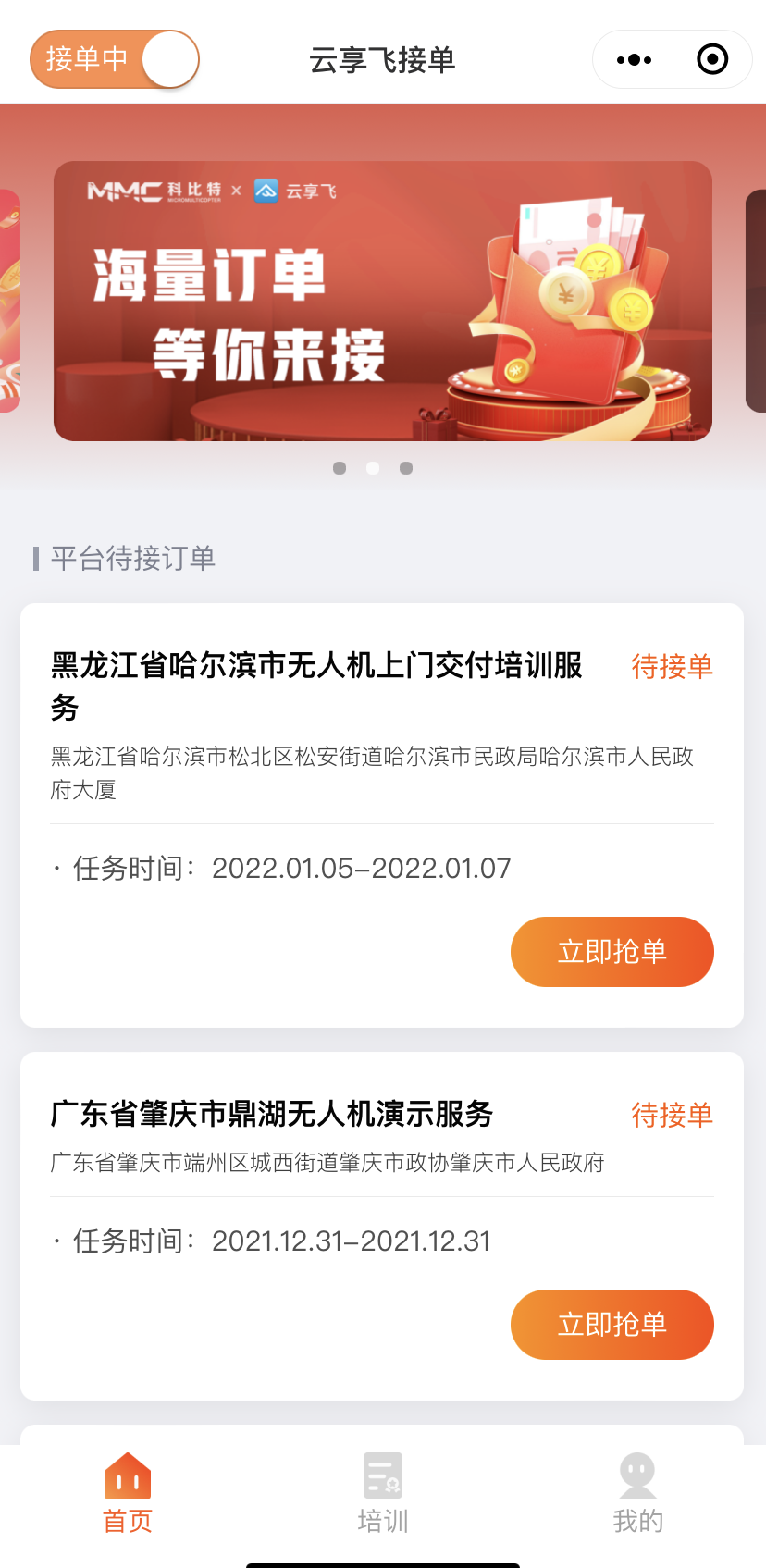Grab the Harbin drone training order

tap(612, 951)
